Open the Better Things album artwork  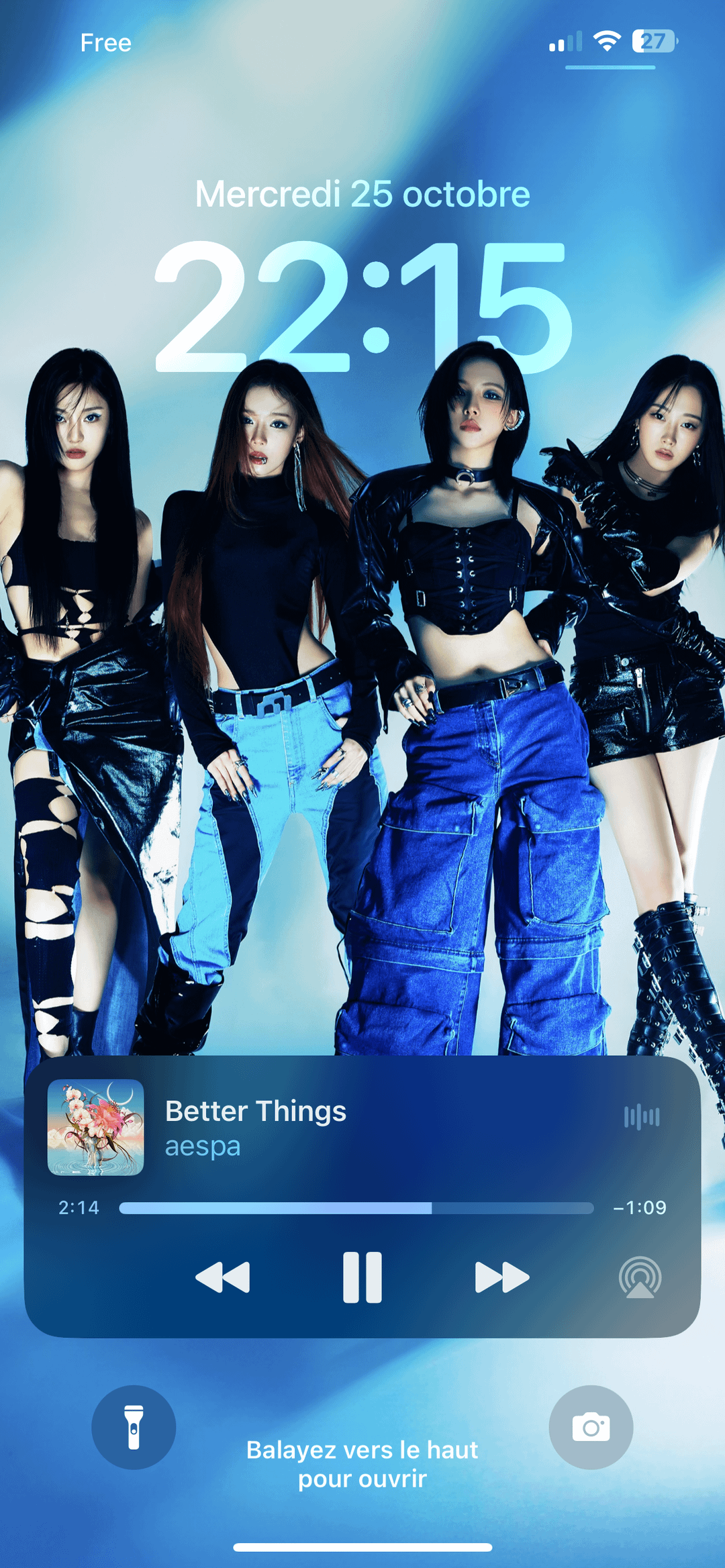[x=95, y=1128]
